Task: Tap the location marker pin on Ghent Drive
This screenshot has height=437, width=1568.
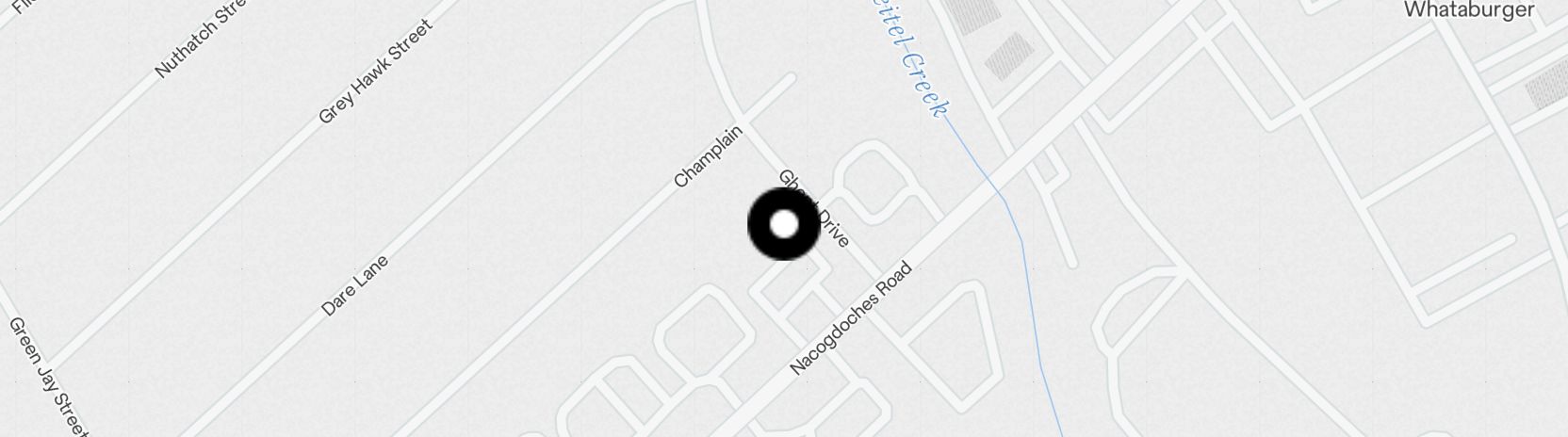Action: (x=784, y=224)
